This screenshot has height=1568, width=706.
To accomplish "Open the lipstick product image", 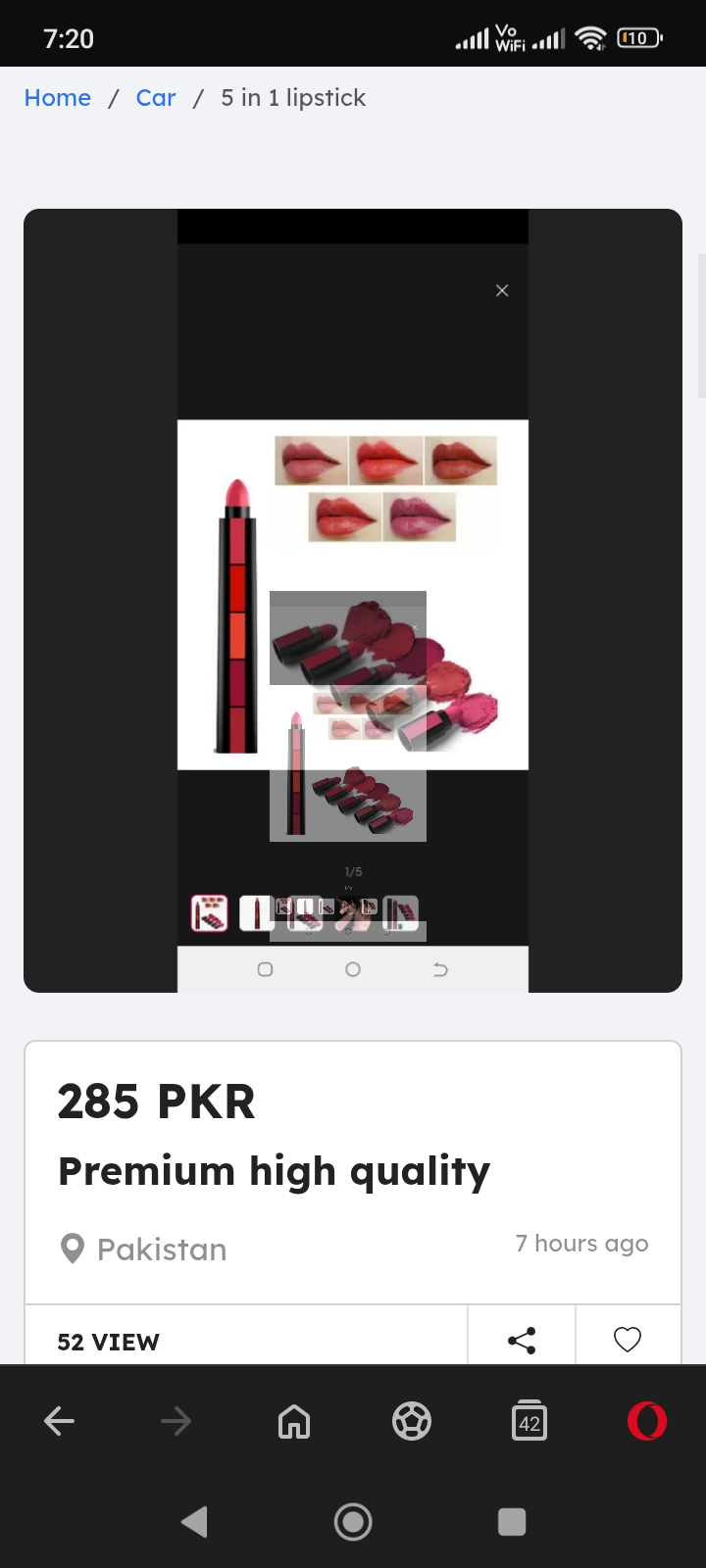I will tap(352, 600).
